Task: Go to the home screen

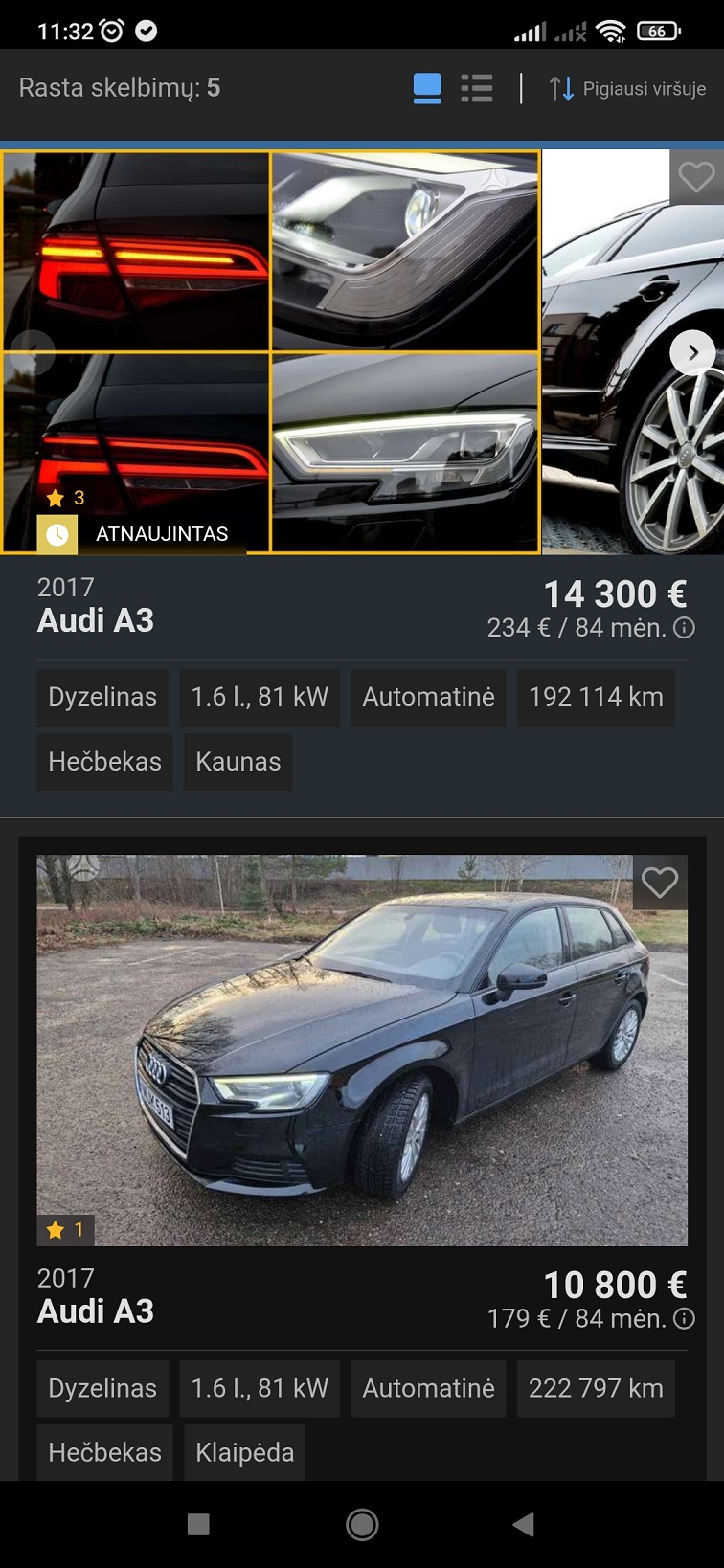Action: pos(362,1525)
